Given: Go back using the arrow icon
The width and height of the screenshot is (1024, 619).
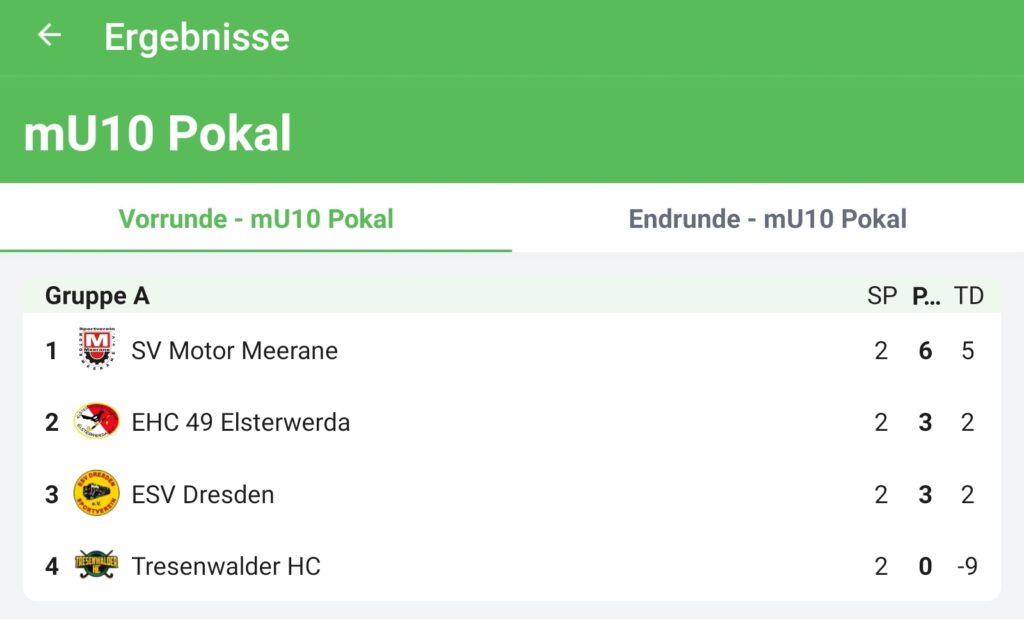Looking at the screenshot, I should (x=49, y=36).
